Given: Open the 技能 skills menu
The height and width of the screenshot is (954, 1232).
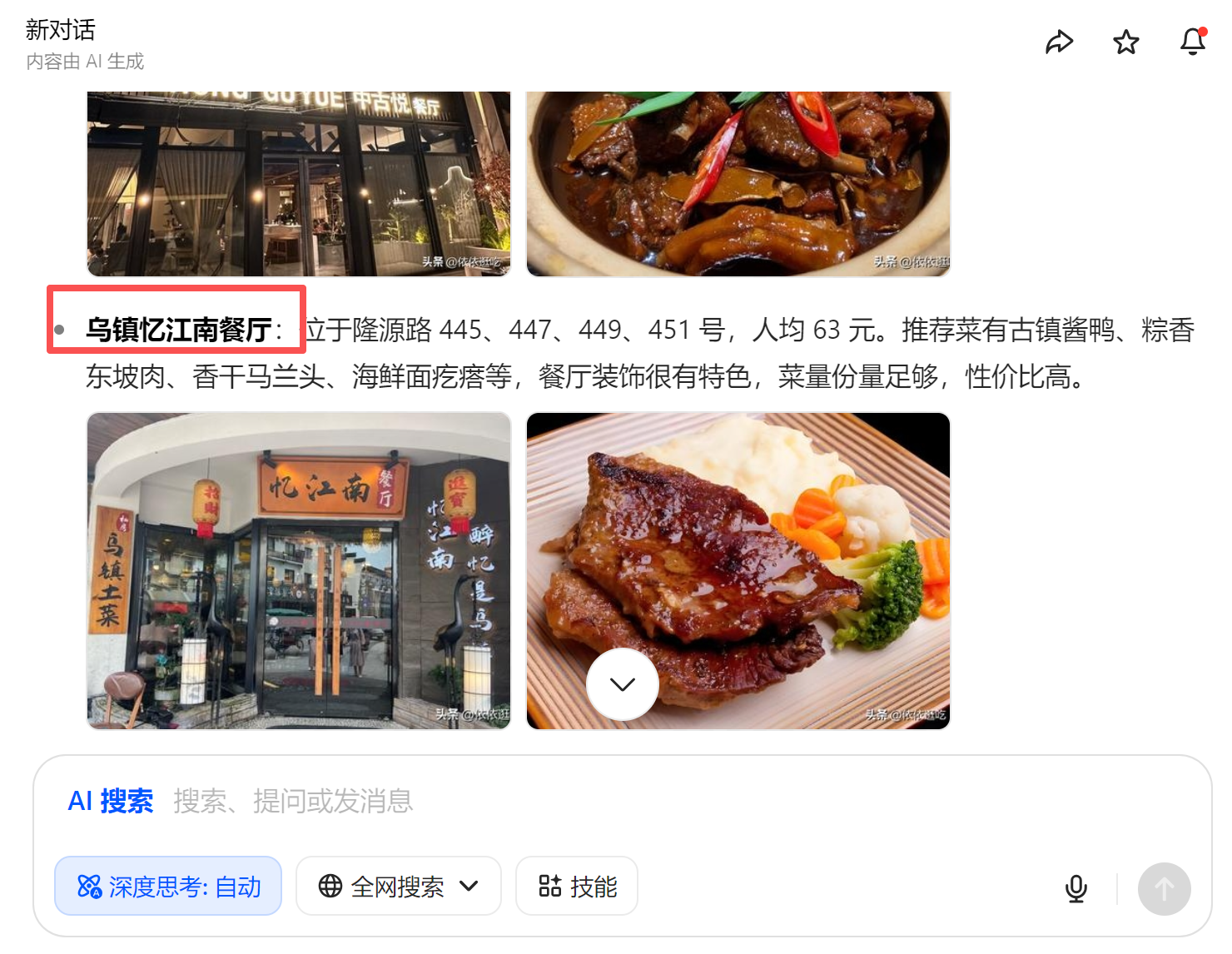Looking at the screenshot, I should click(x=577, y=887).
